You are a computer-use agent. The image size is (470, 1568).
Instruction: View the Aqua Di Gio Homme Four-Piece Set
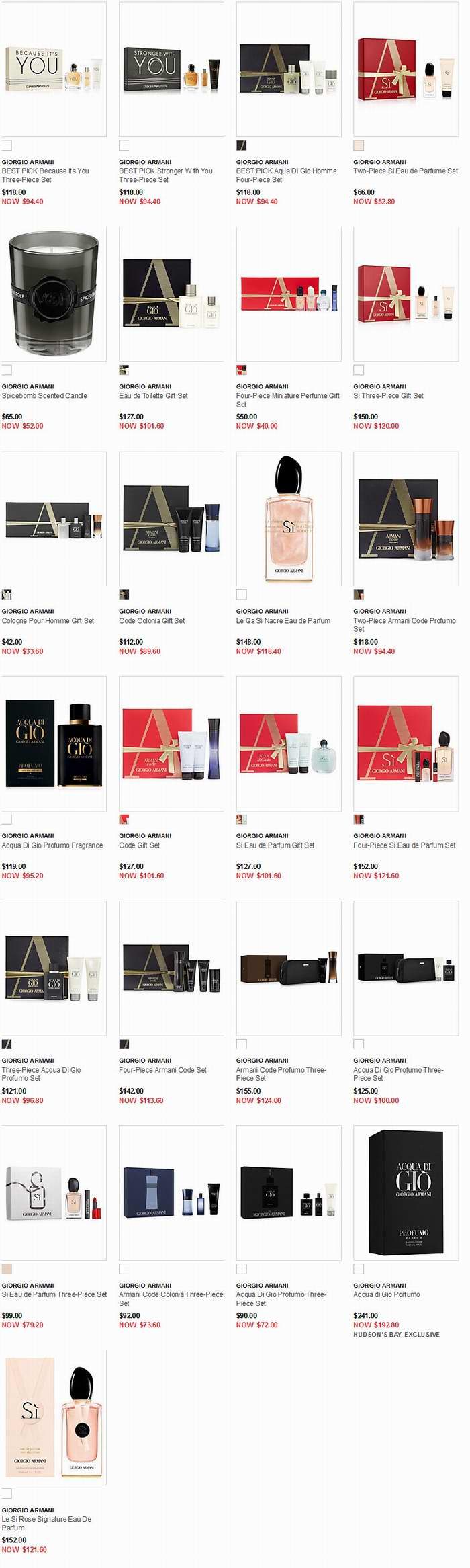tap(286, 175)
